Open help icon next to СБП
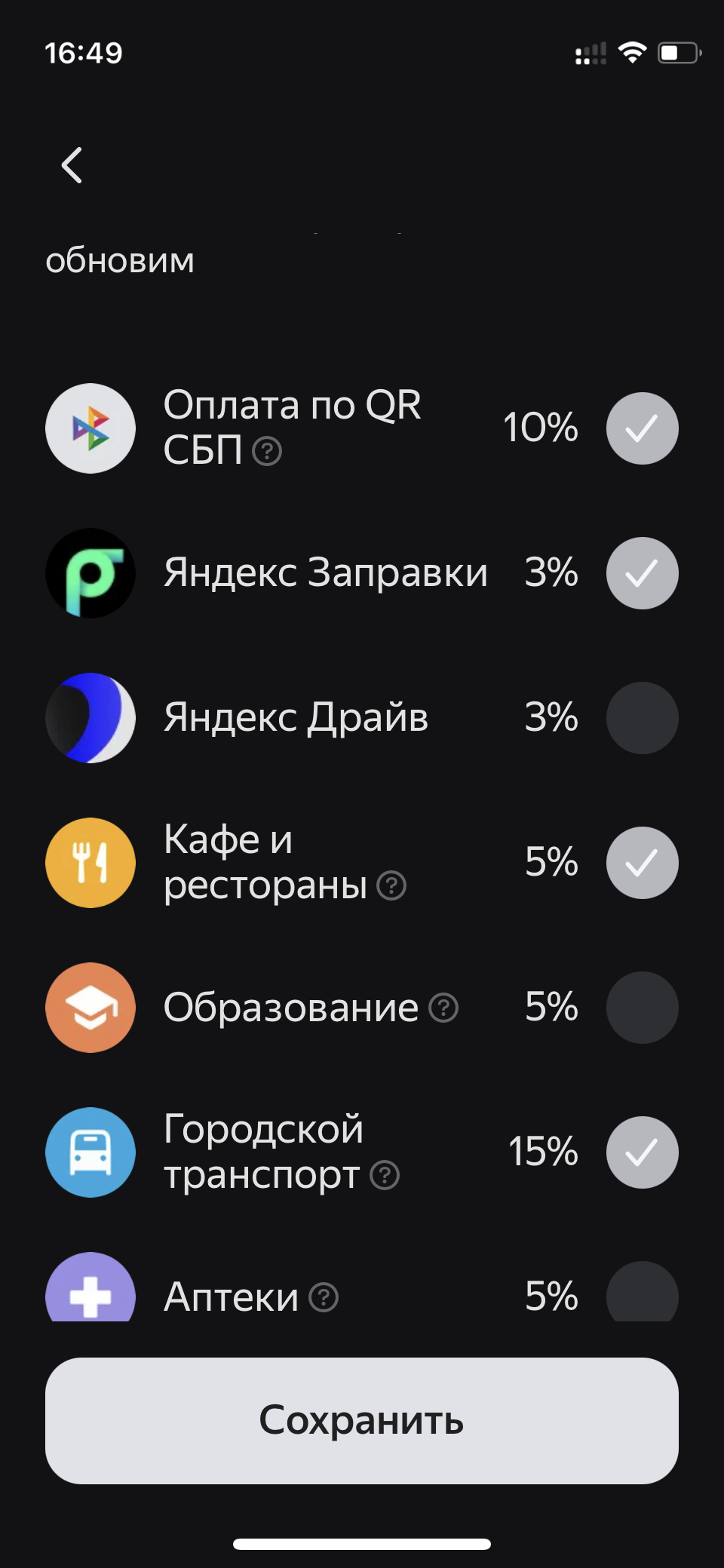Viewport: 724px width, 1568px height. tap(267, 451)
